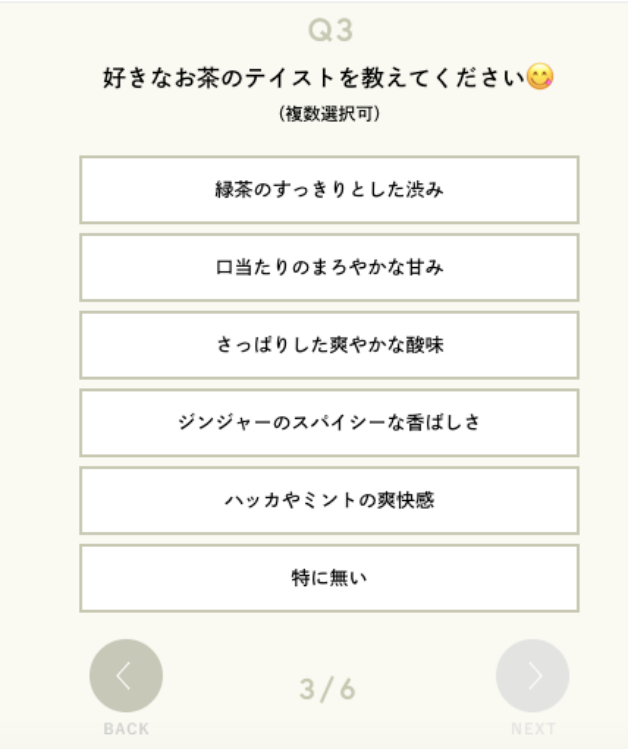628x749 pixels.
Task: Select ジンジャーのスパイシーな香ばしさ
Action: click(x=329, y=423)
